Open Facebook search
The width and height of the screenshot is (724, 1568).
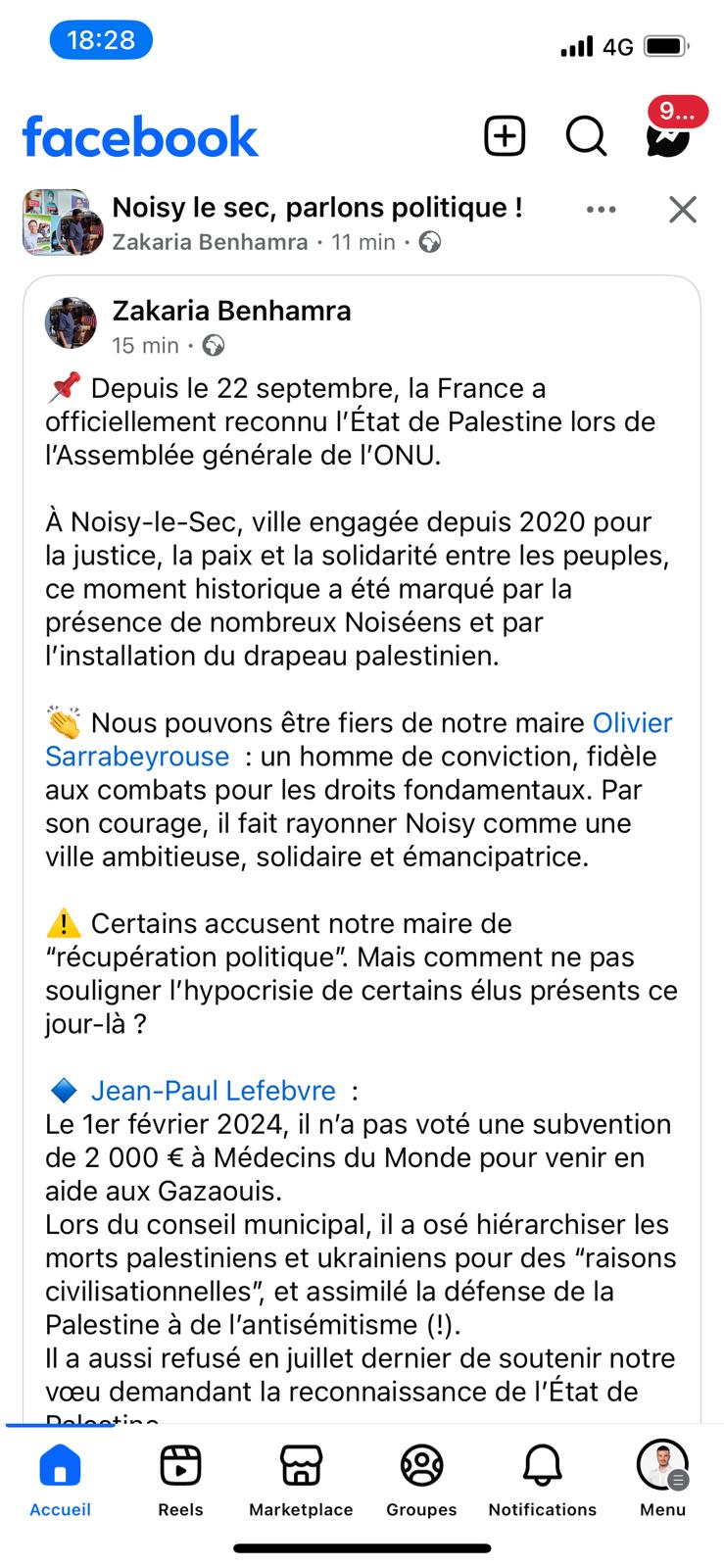pos(586,136)
